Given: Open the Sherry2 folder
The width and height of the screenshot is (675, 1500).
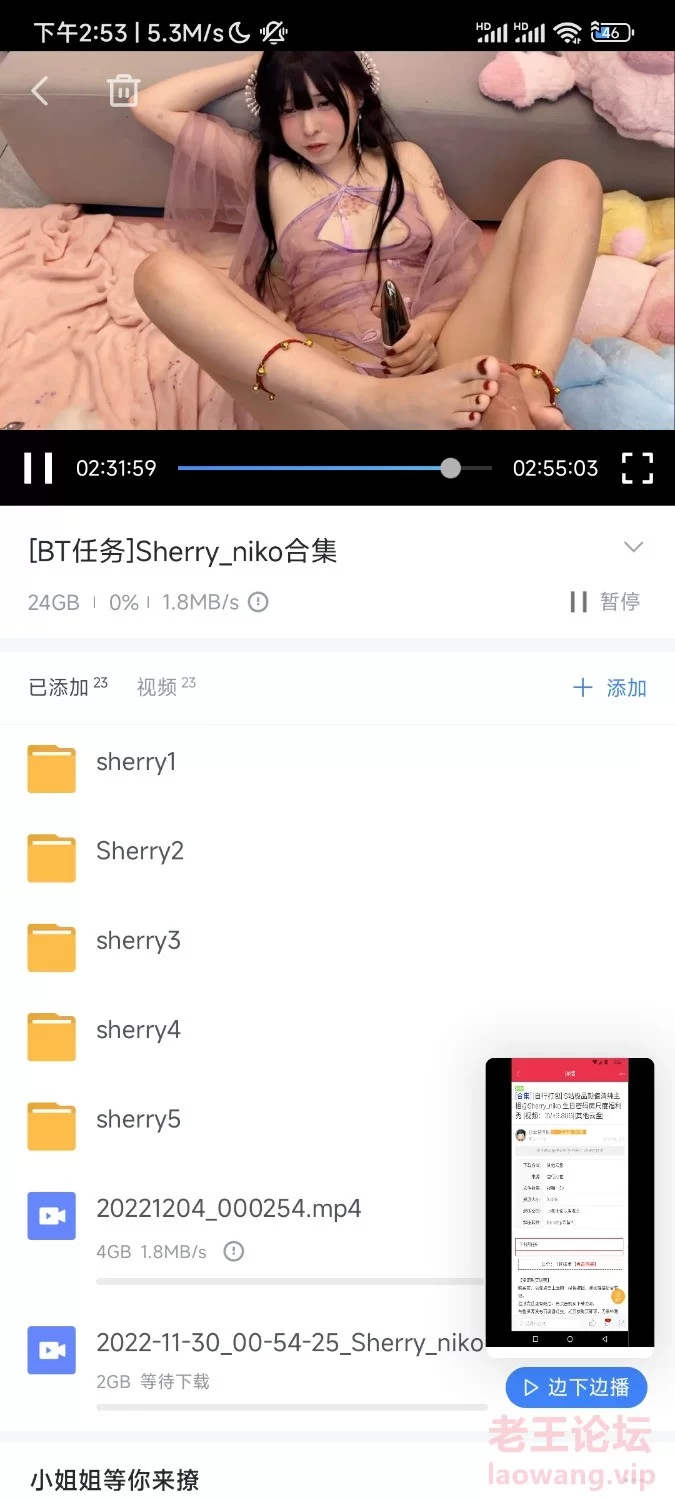Looking at the screenshot, I should point(139,852).
